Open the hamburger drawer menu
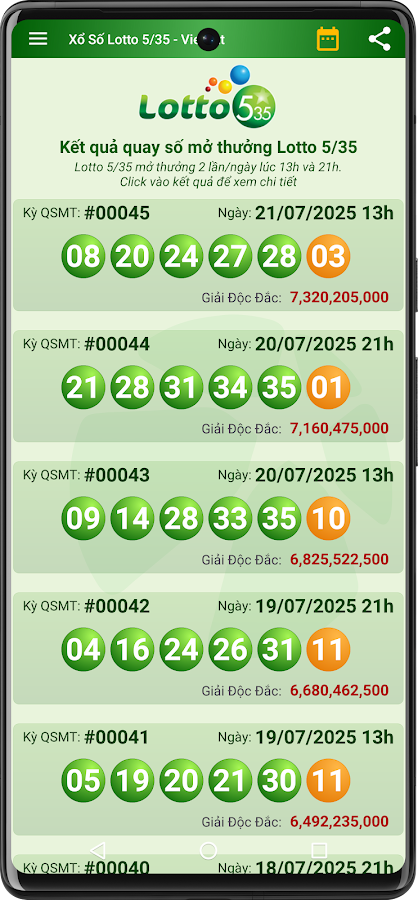 click(38, 38)
